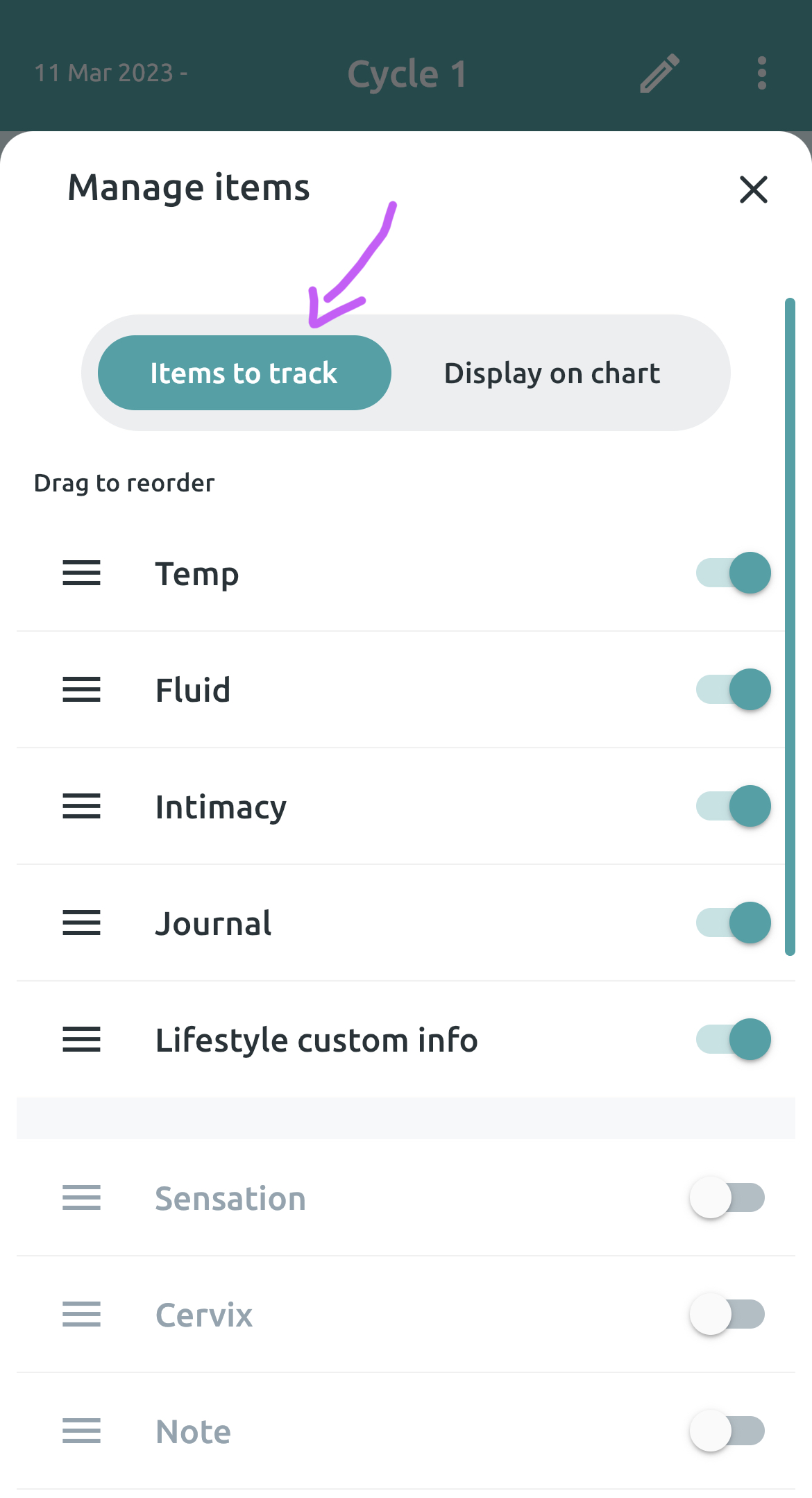The width and height of the screenshot is (812, 1498).
Task: Disable Lifestyle custom info tracking
Action: (733, 1040)
